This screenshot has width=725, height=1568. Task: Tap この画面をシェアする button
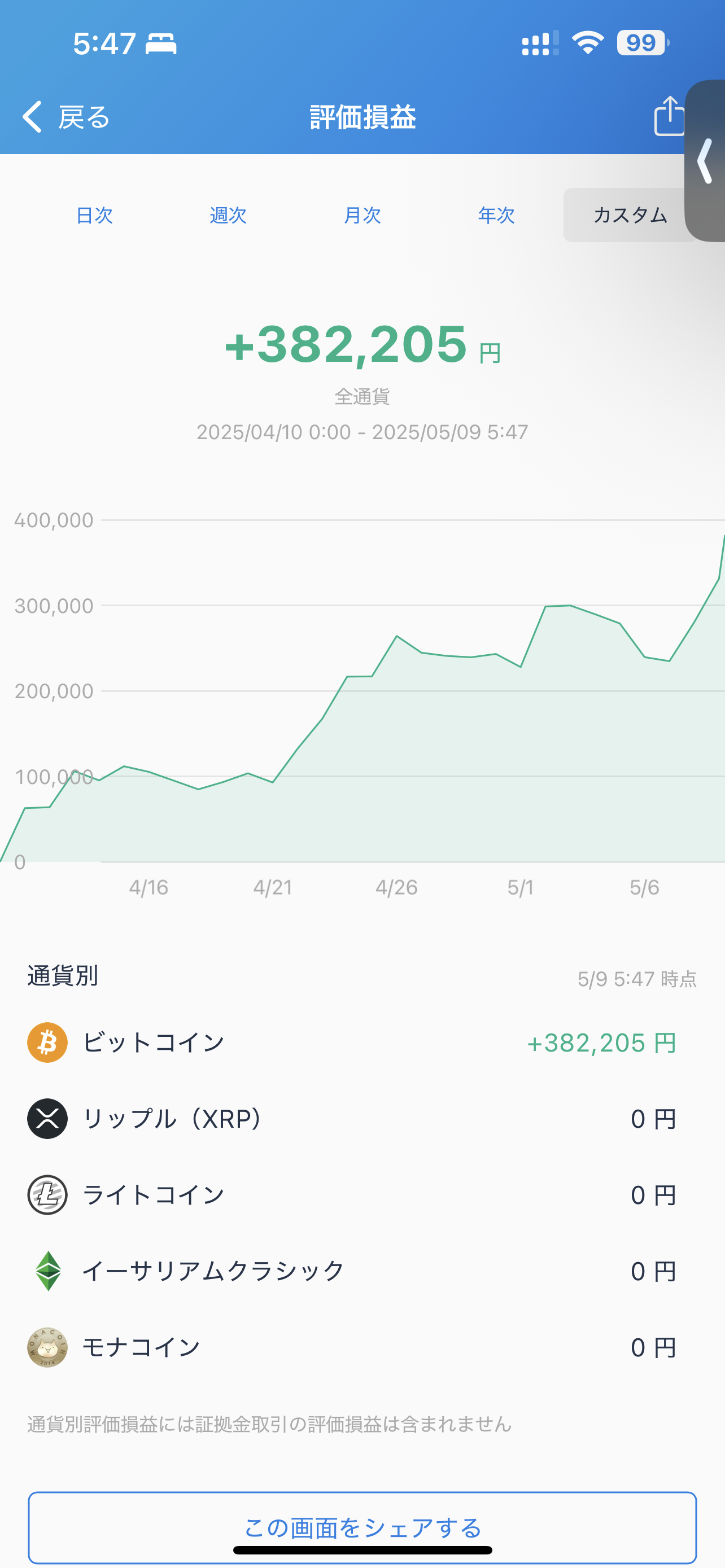362,1528
